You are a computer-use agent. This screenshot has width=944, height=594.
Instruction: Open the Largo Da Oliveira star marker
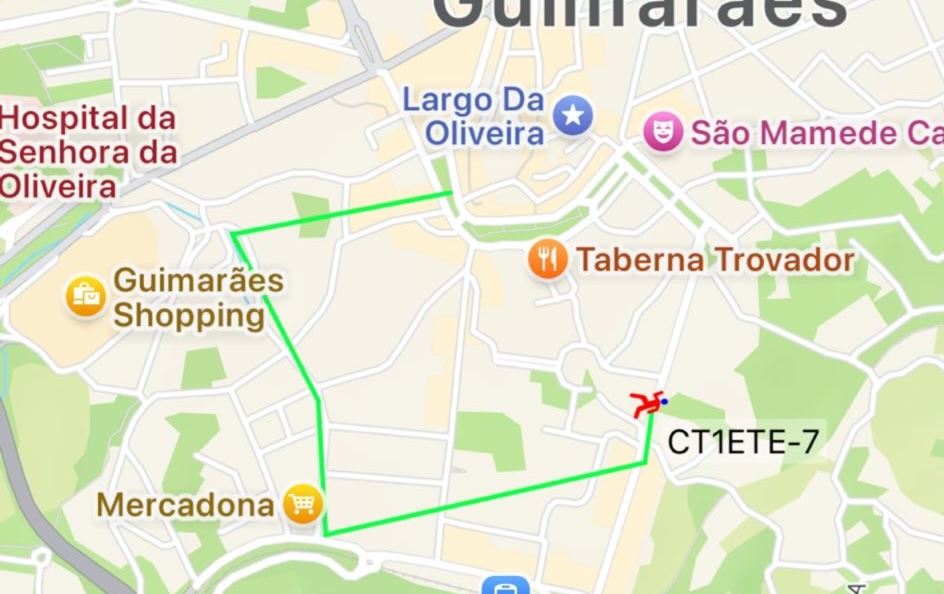coord(572,116)
